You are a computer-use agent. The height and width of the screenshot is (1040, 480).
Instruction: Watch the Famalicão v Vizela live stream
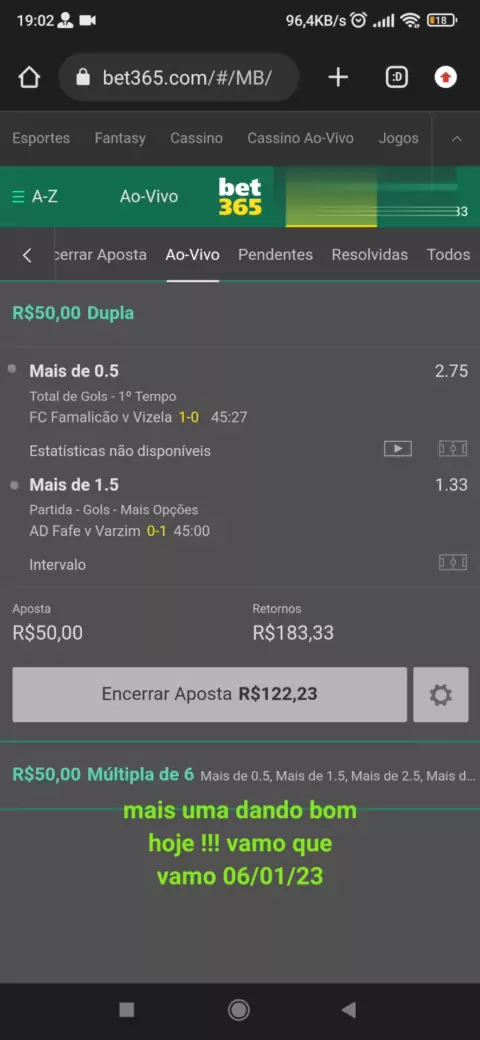(x=398, y=449)
